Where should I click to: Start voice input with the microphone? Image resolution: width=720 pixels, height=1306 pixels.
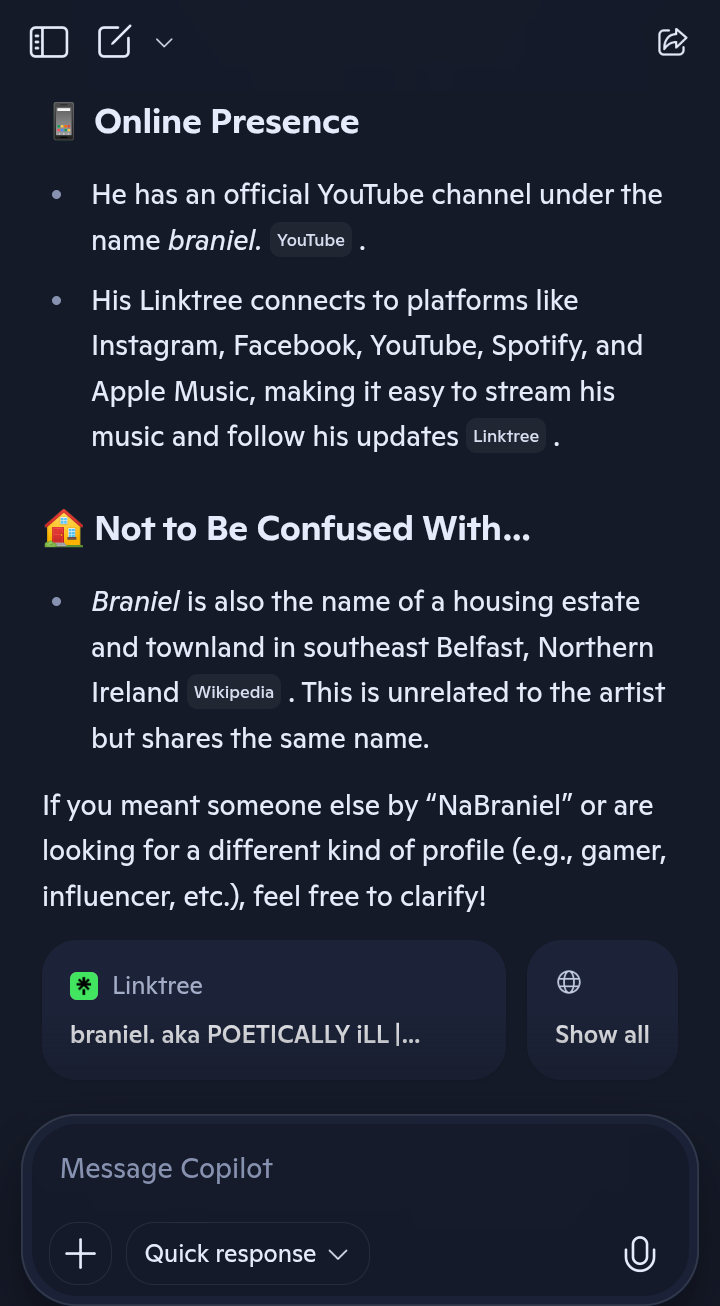pos(640,1253)
